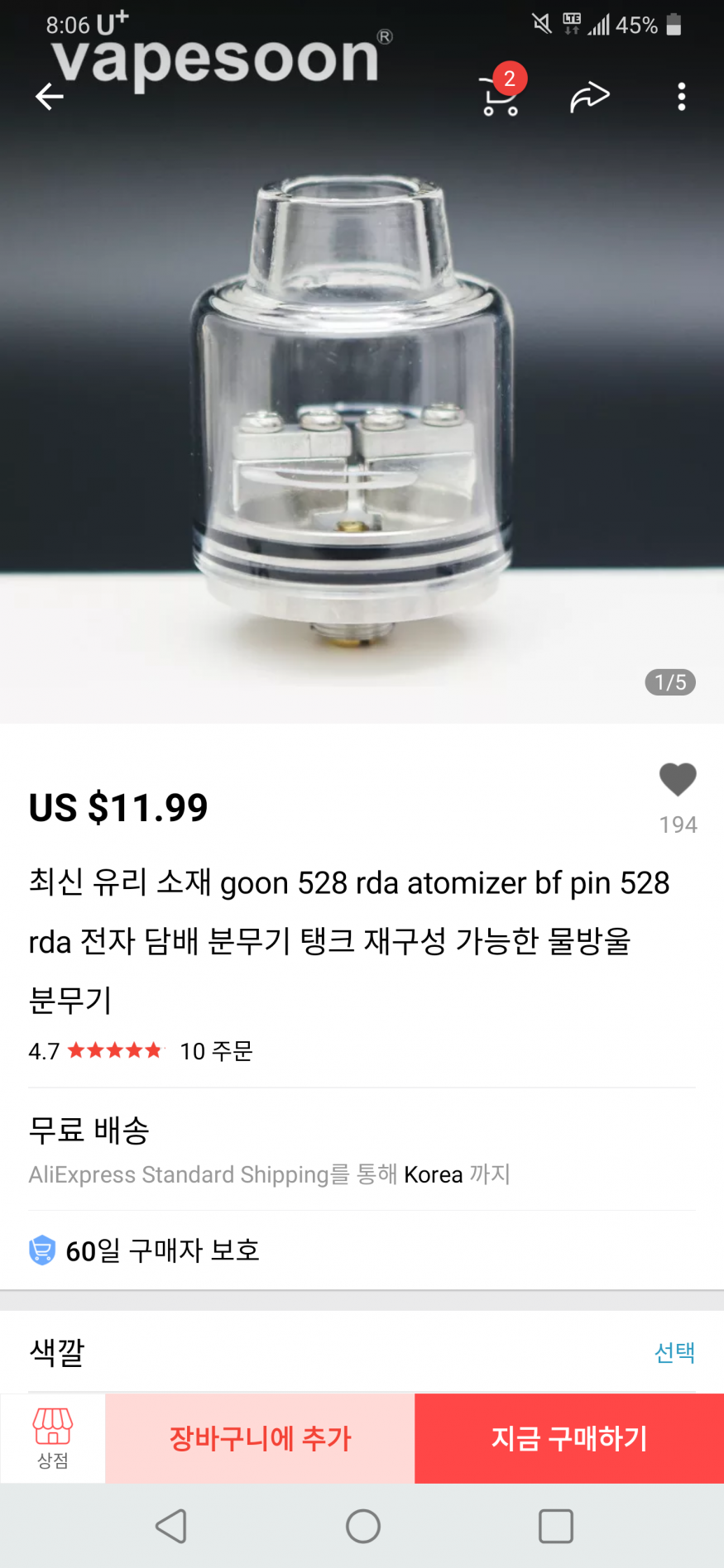The height and width of the screenshot is (1568, 724).
Task: Open the shopping cart with 2 items
Action: (501, 97)
